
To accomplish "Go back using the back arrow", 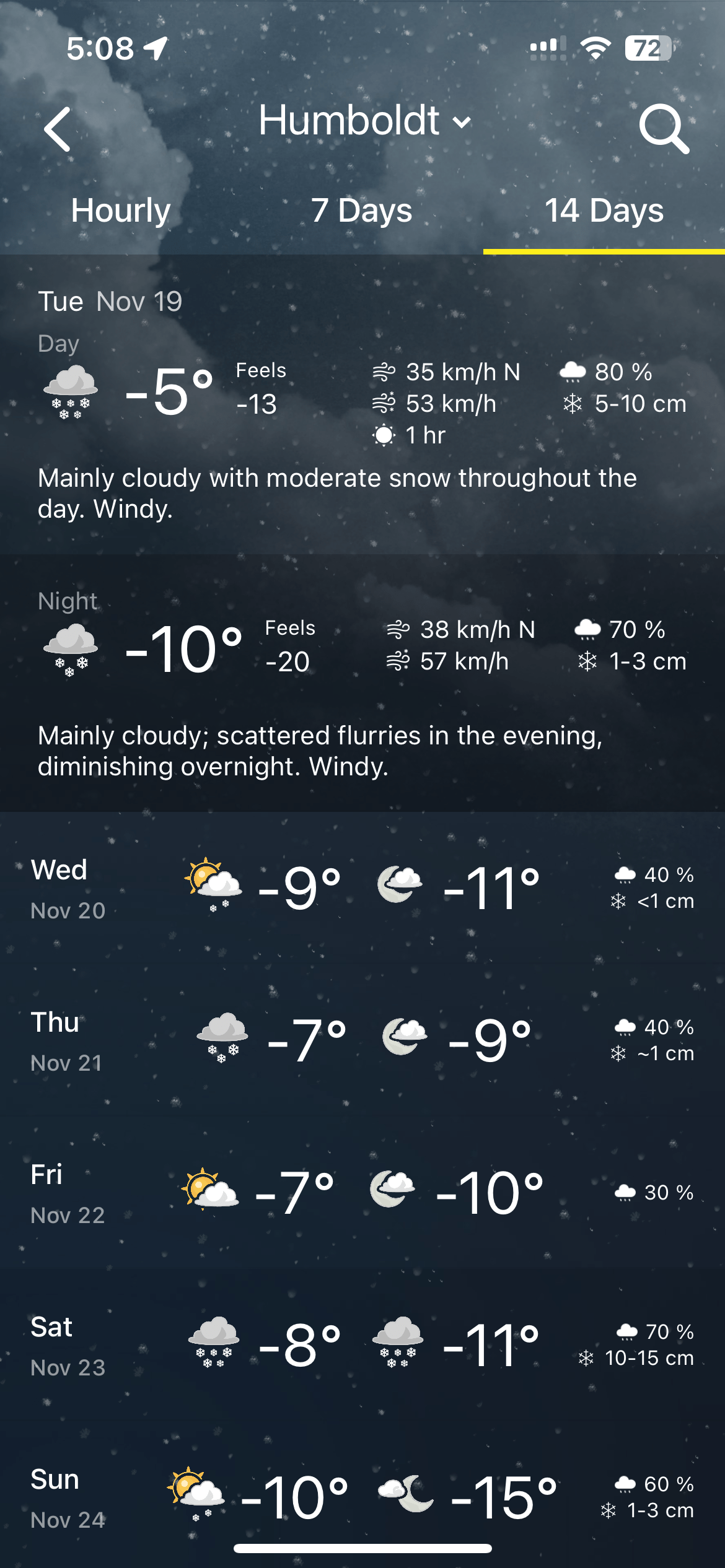I will click(57, 129).
